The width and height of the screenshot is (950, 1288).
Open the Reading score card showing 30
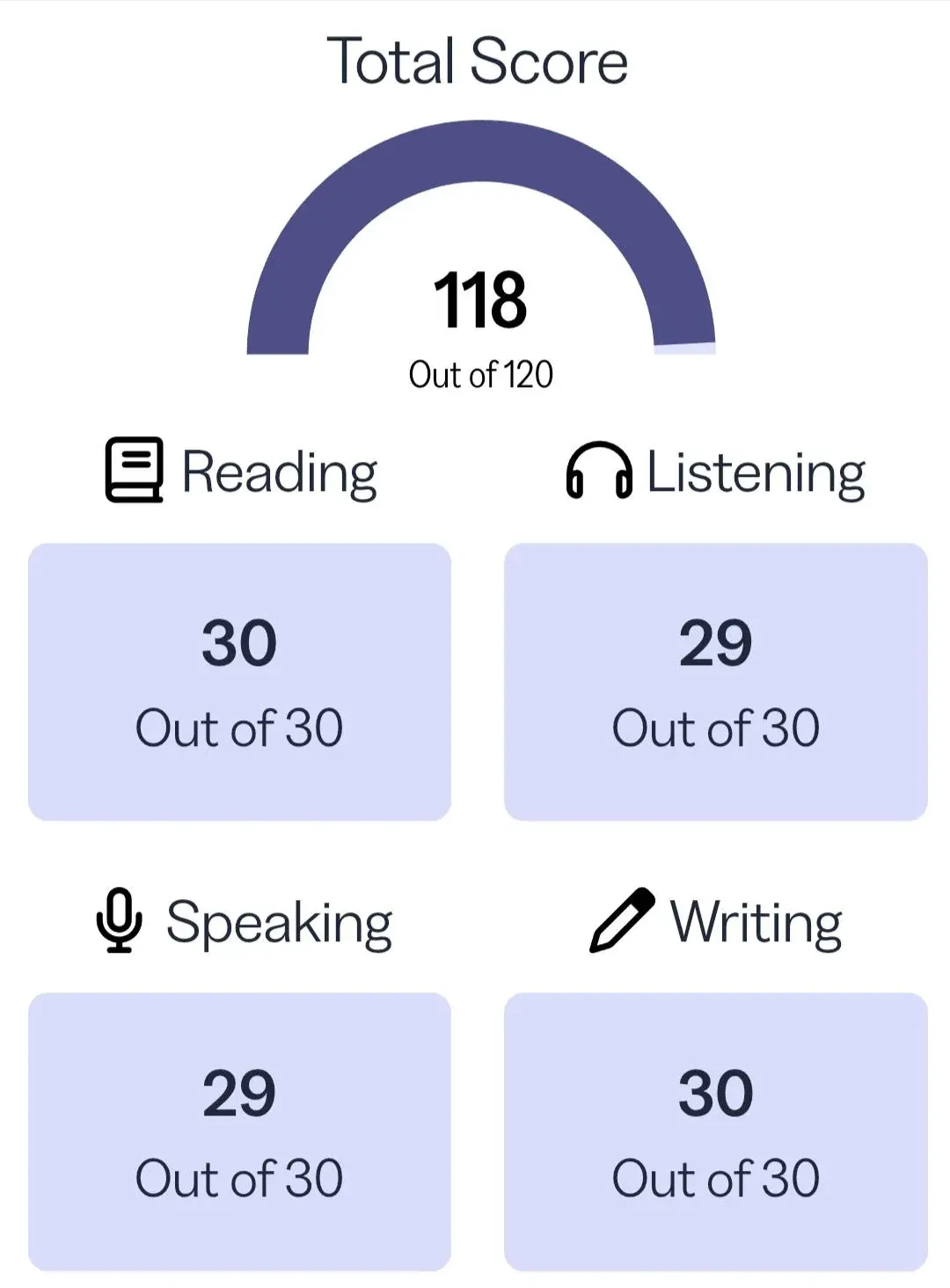tap(240, 682)
